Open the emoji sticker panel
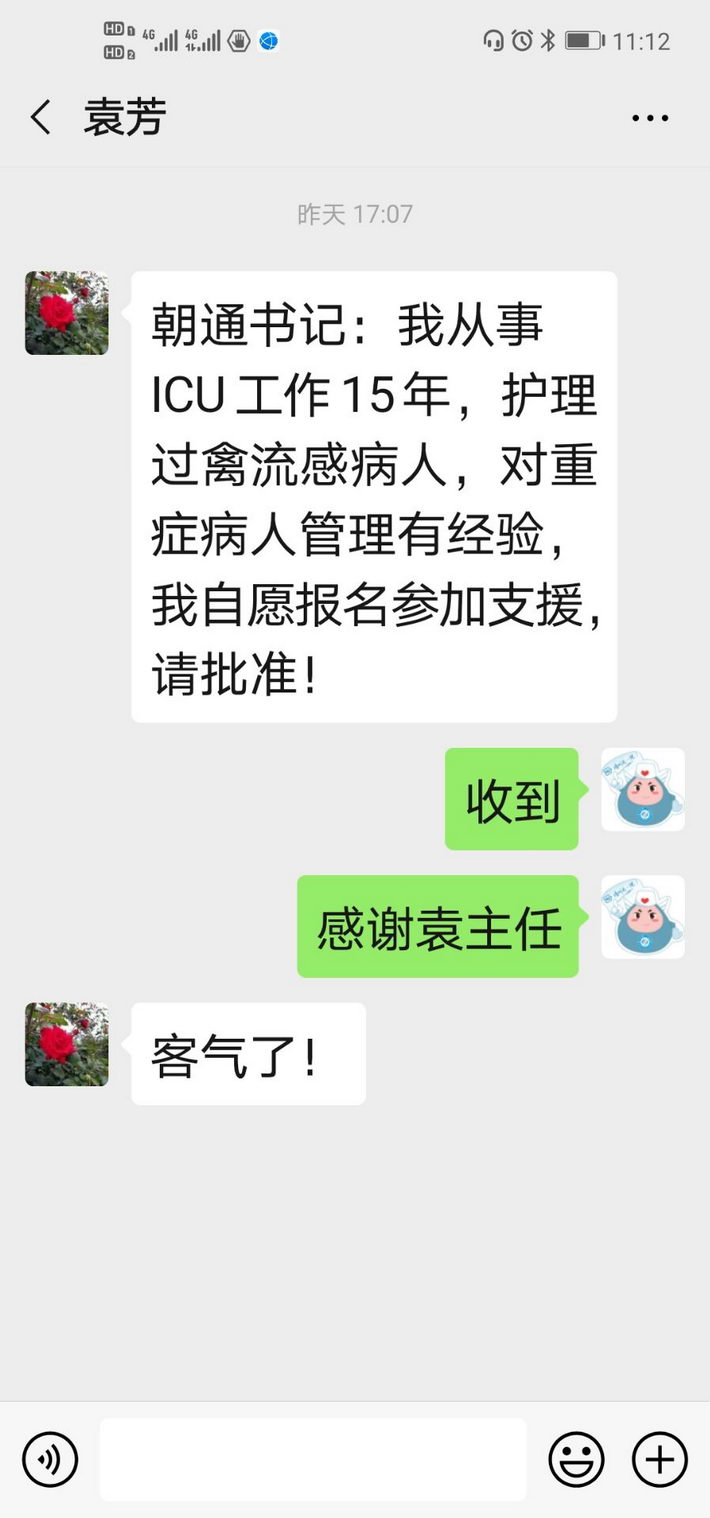 [x=577, y=1459]
